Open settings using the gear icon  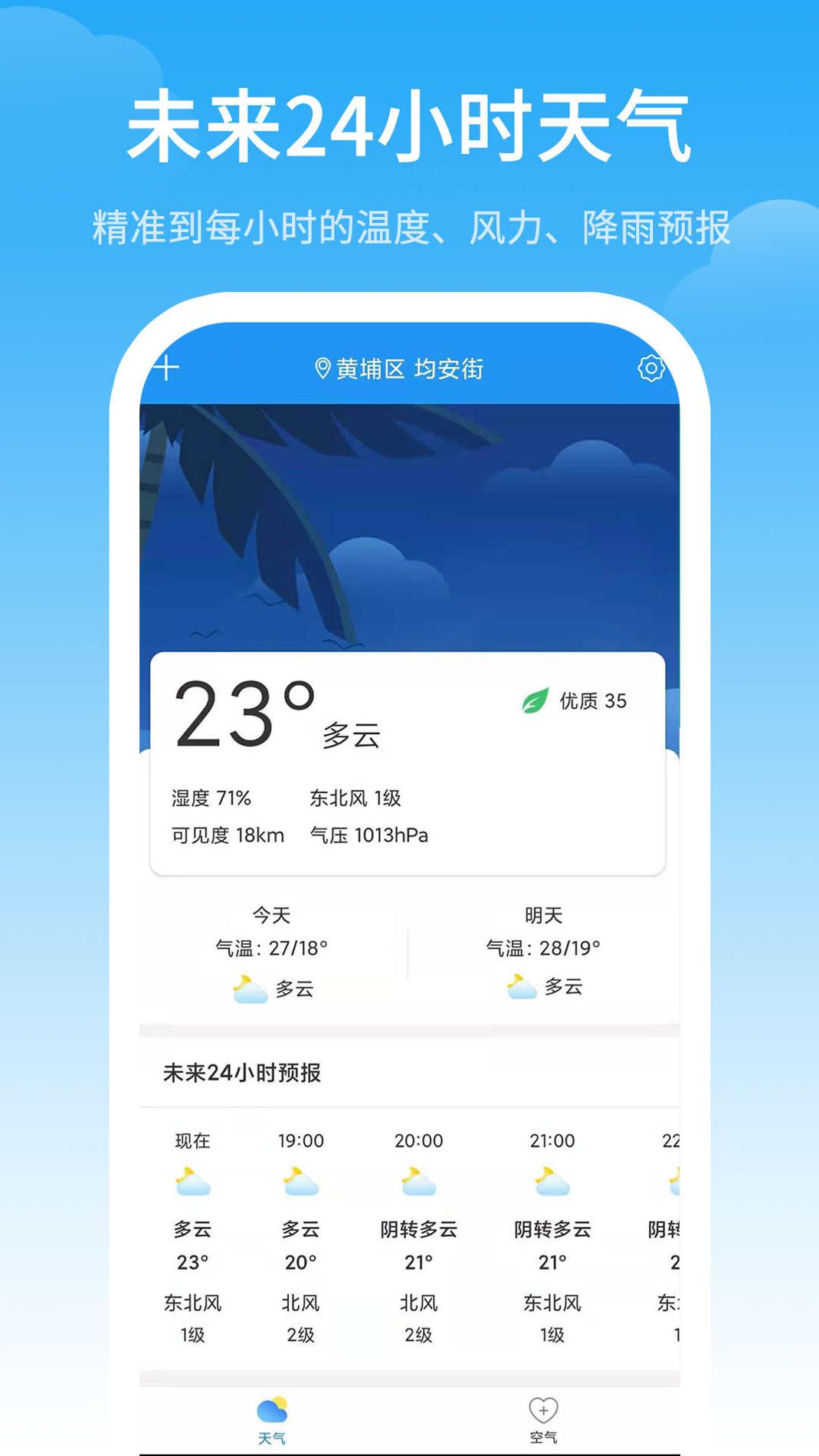650,368
